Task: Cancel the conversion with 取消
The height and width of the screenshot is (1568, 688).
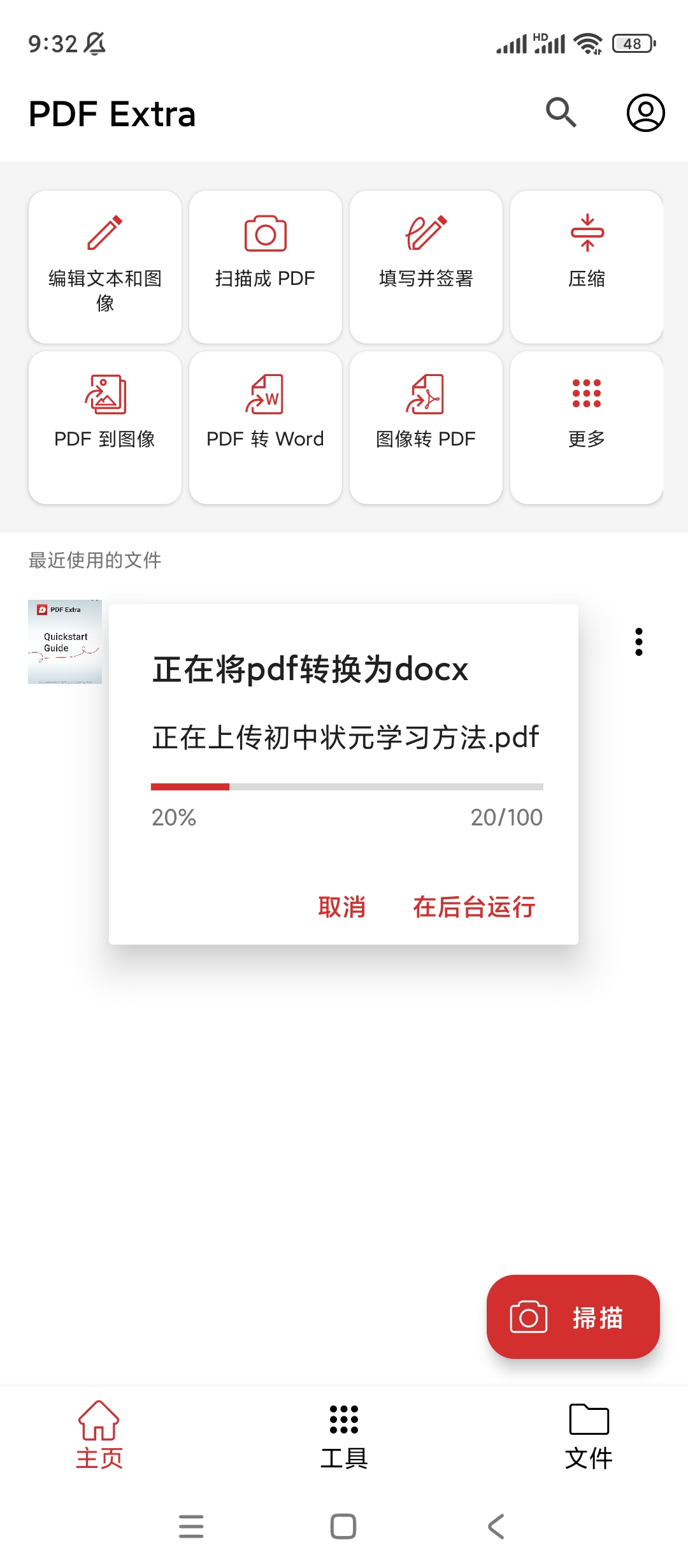Action: coord(342,906)
